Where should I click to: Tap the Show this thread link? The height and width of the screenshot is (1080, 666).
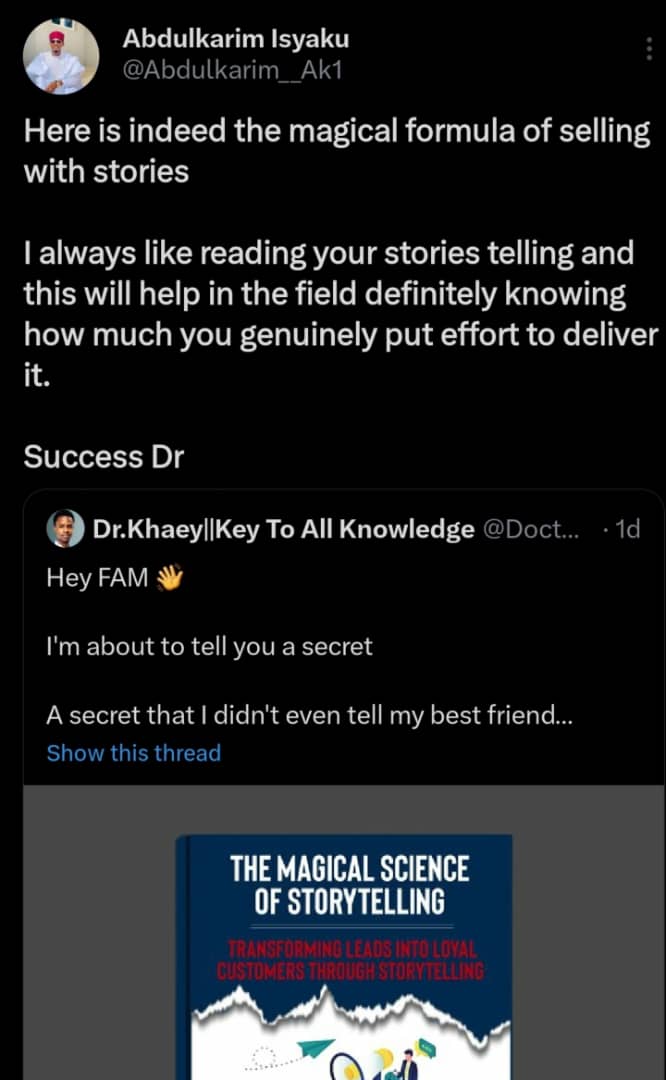pos(134,753)
